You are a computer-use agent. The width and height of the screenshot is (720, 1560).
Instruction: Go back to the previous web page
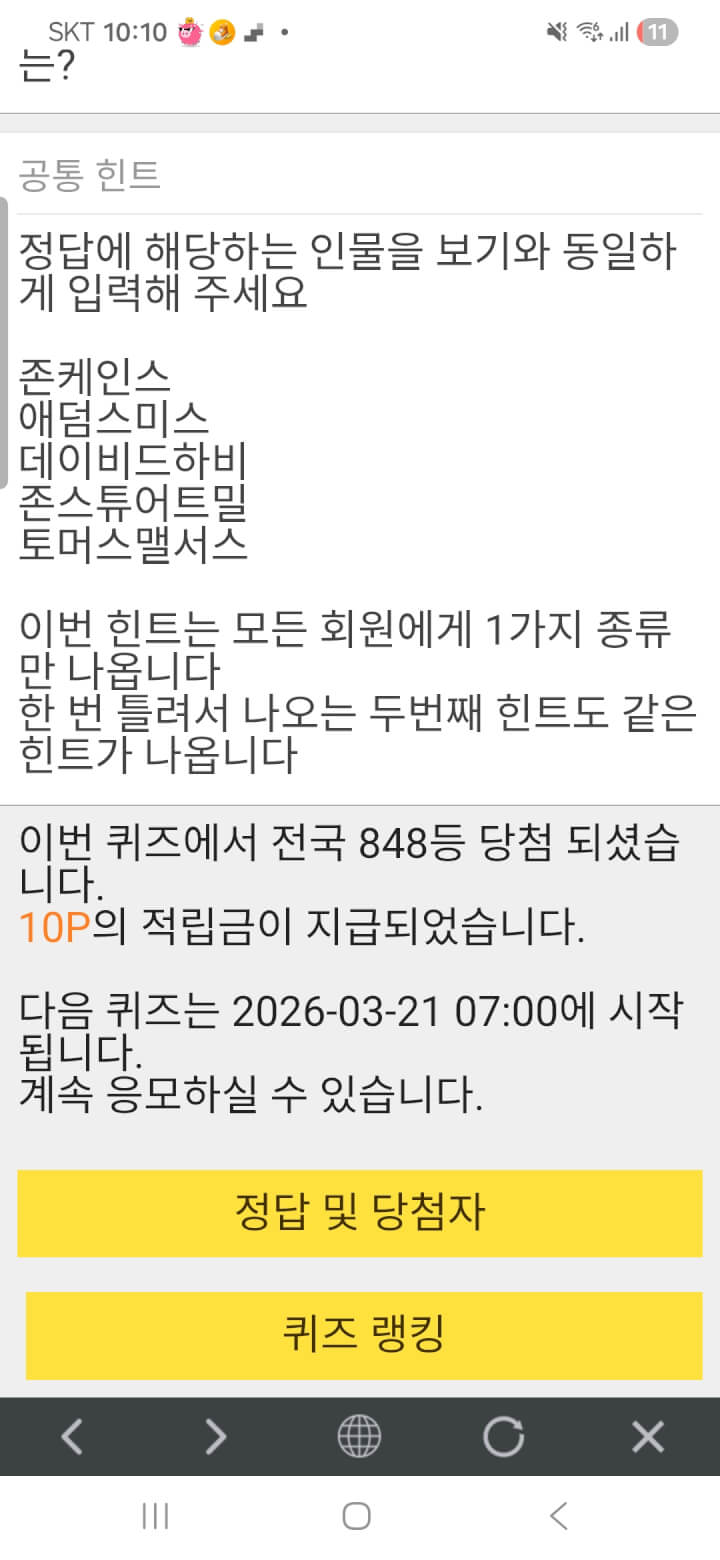point(72,1437)
